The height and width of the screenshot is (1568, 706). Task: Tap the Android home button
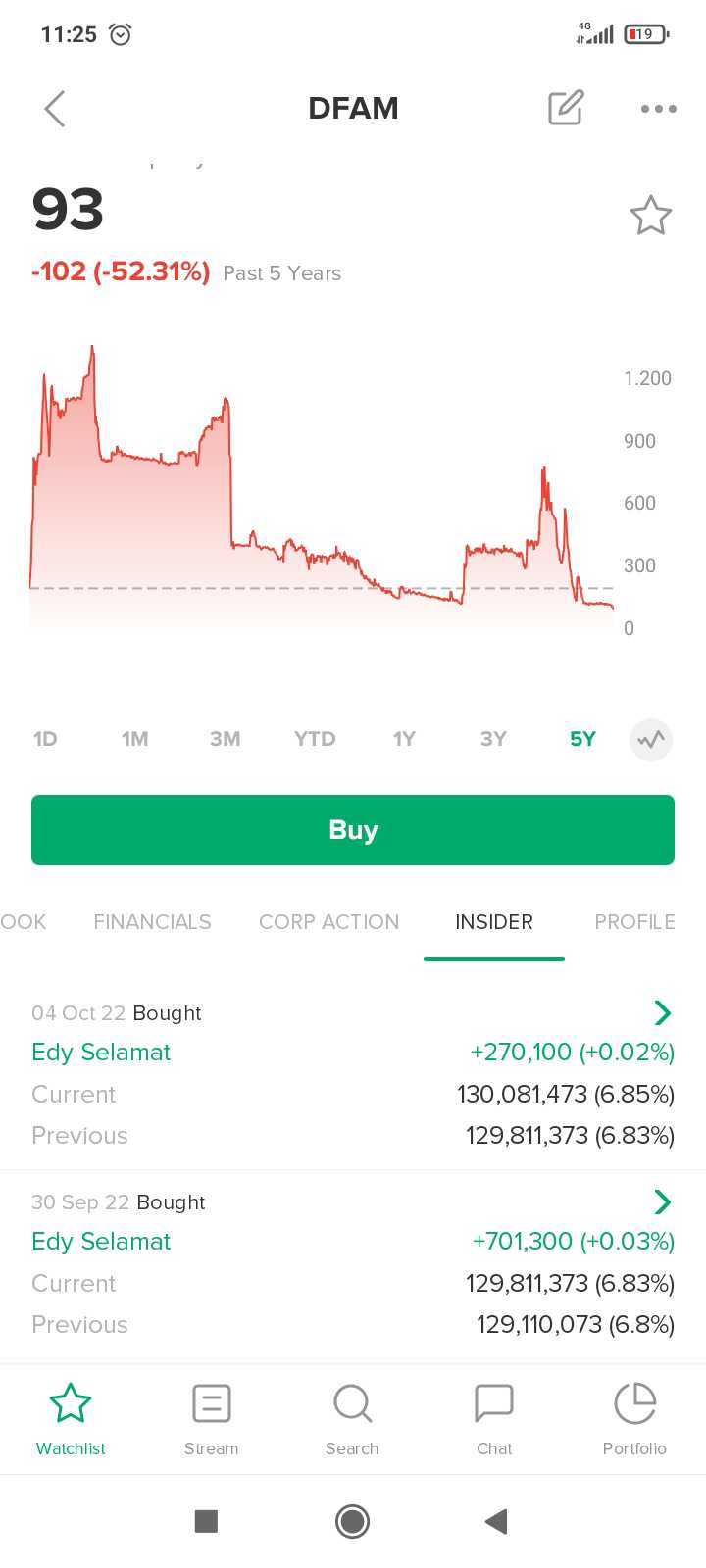tap(352, 1521)
